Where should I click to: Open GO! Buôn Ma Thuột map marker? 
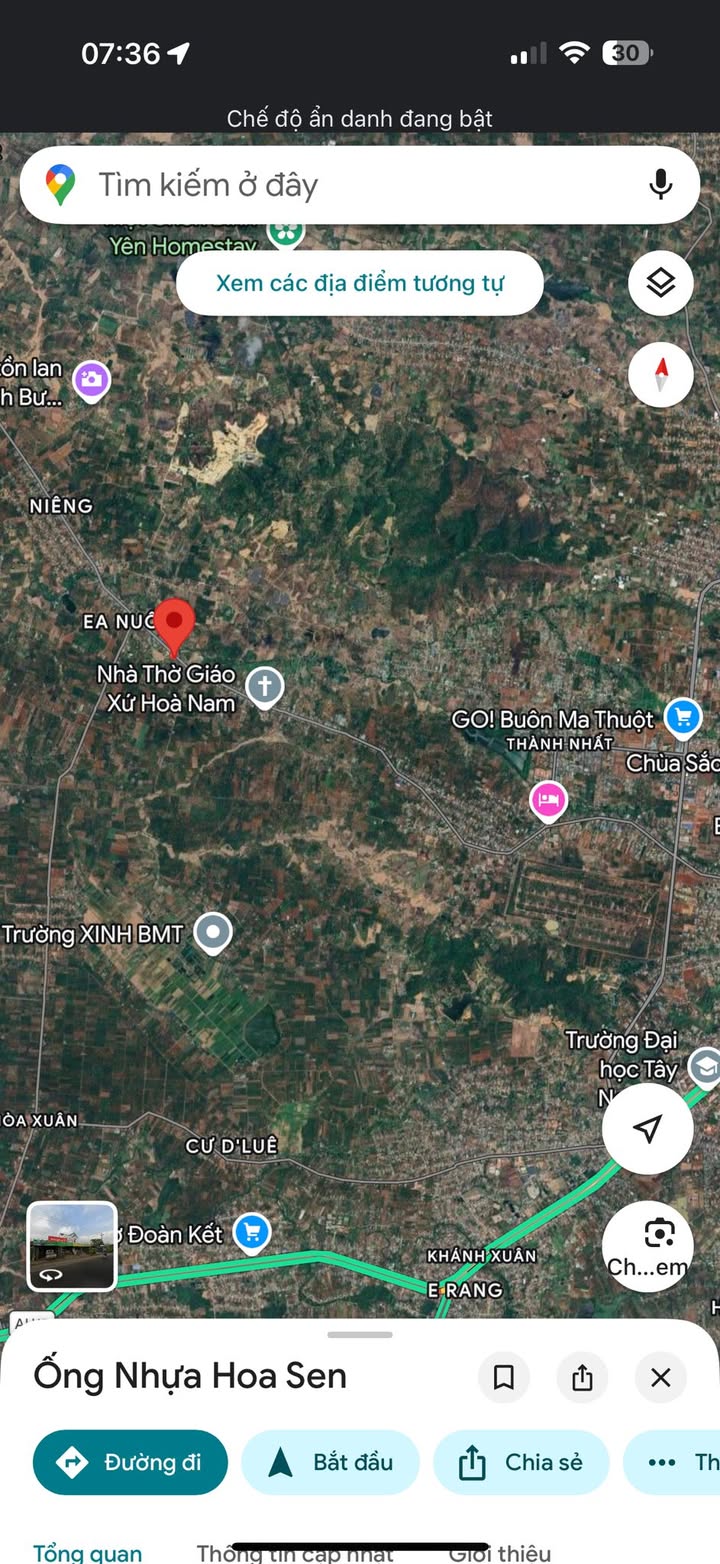(683, 717)
